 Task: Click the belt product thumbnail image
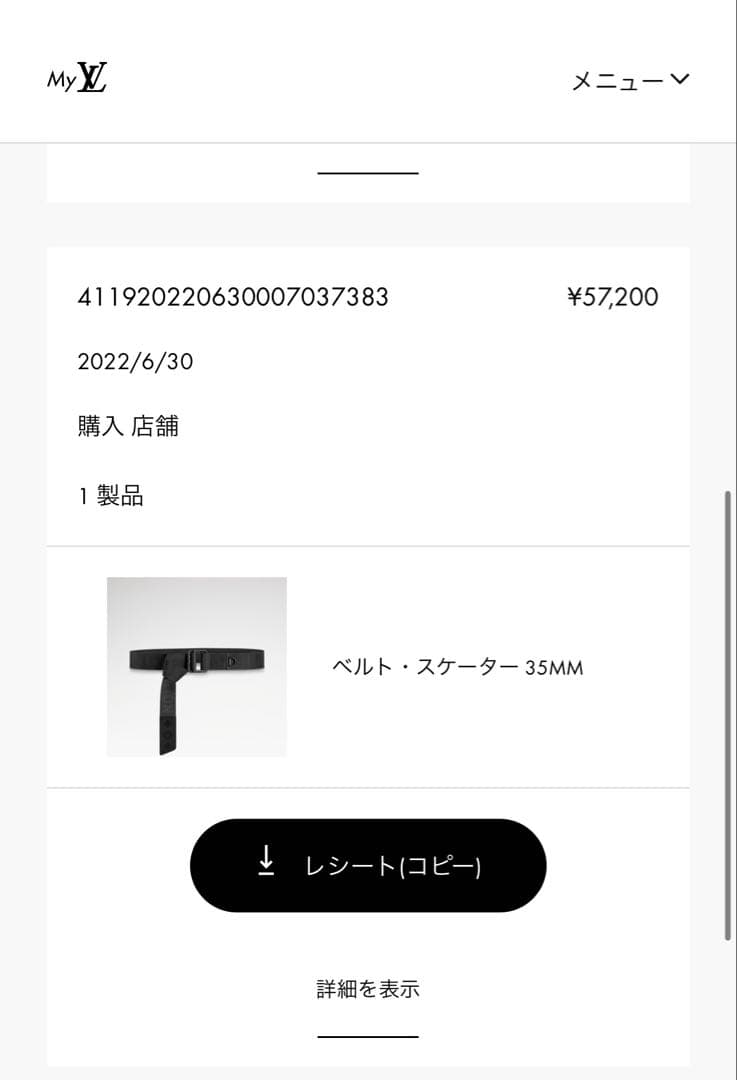[197, 665]
